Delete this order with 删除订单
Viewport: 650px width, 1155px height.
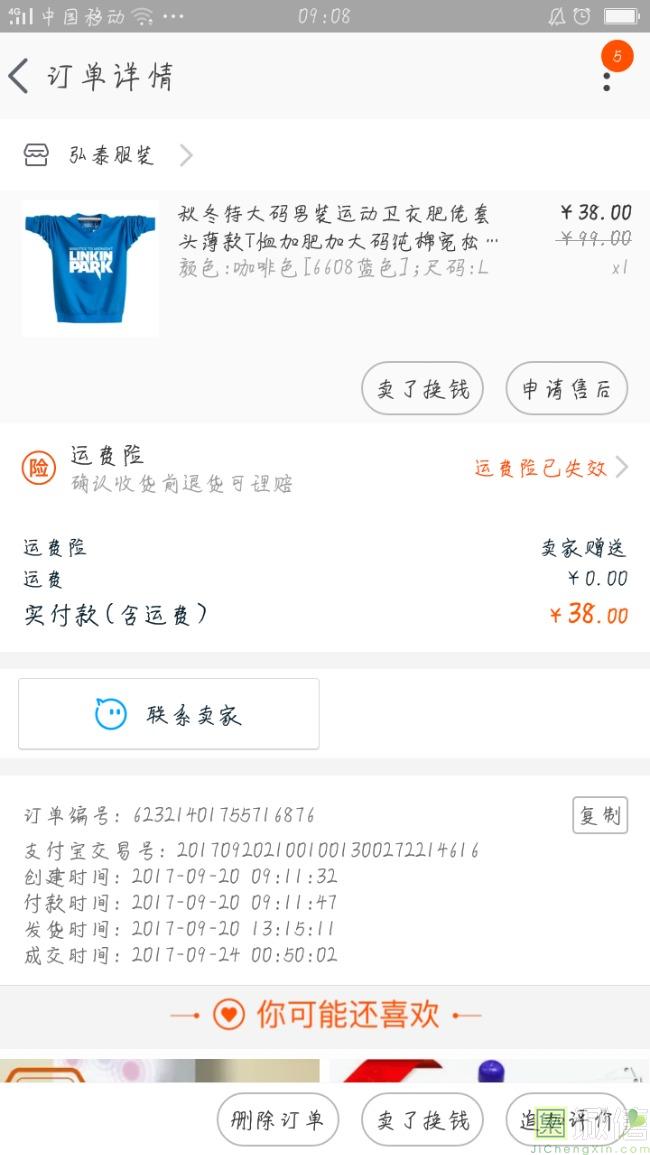pos(278,1119)
